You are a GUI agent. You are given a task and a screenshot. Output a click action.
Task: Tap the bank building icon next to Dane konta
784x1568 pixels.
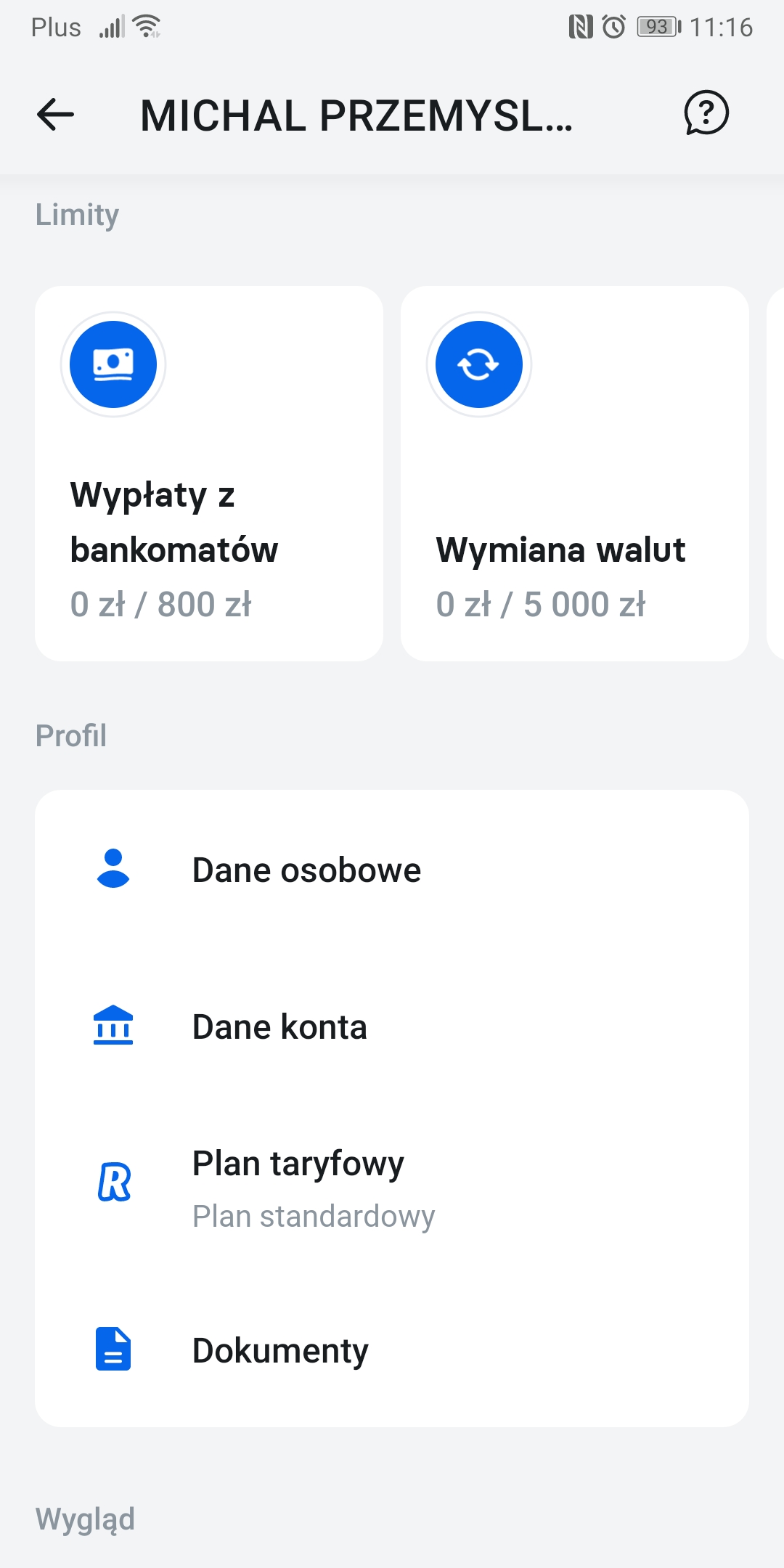113,1026
